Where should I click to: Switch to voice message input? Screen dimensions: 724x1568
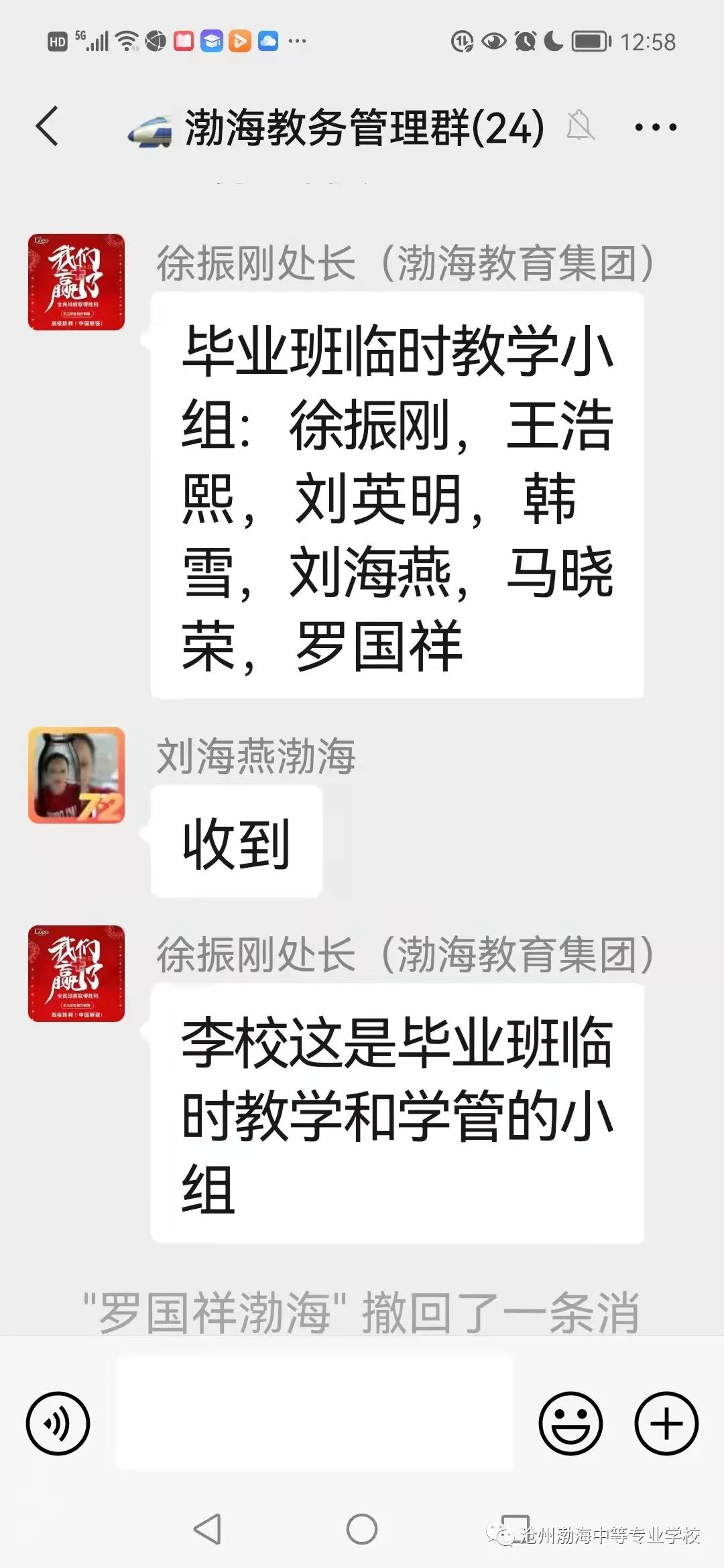click(x=58, y=1423)
